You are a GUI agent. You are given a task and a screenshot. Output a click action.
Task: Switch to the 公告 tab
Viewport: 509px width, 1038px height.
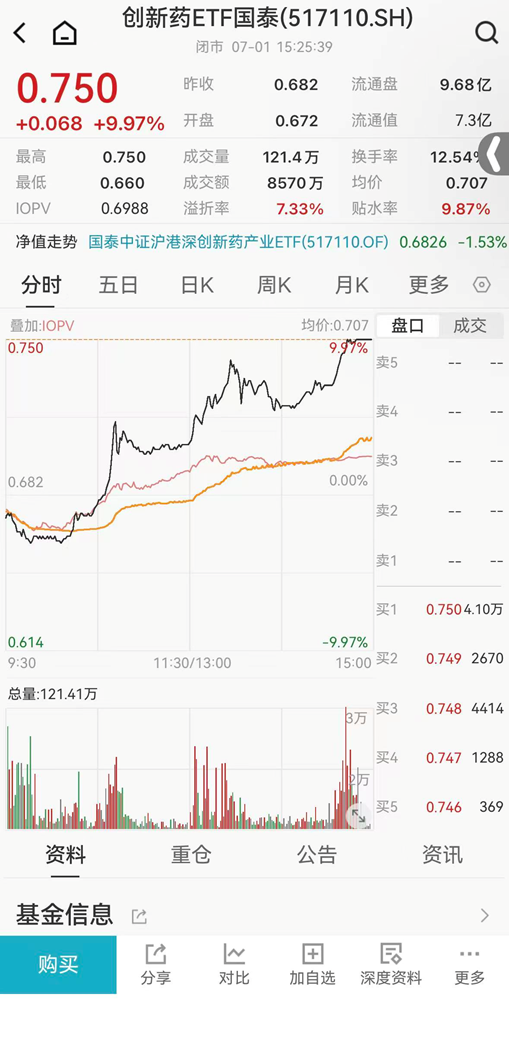[x=317, y=855]
